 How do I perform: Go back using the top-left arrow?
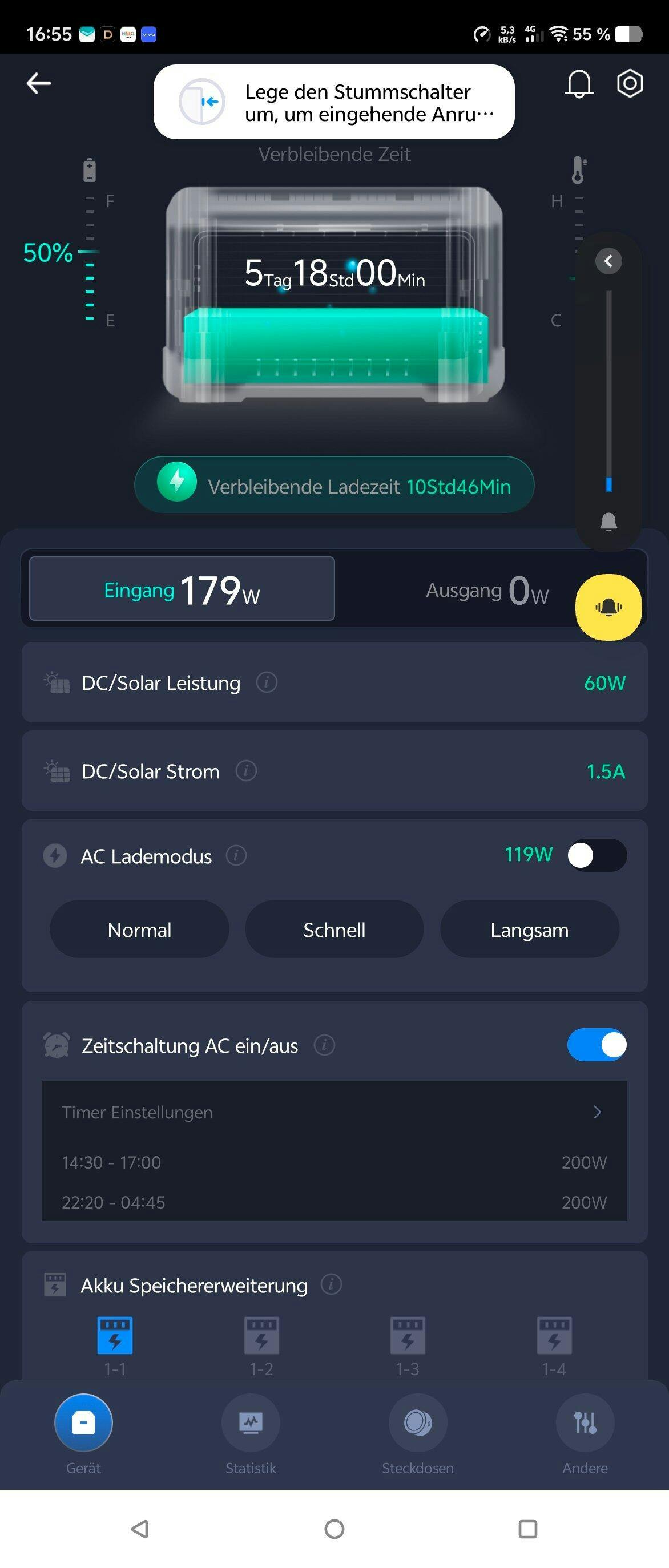coord(38,83)
